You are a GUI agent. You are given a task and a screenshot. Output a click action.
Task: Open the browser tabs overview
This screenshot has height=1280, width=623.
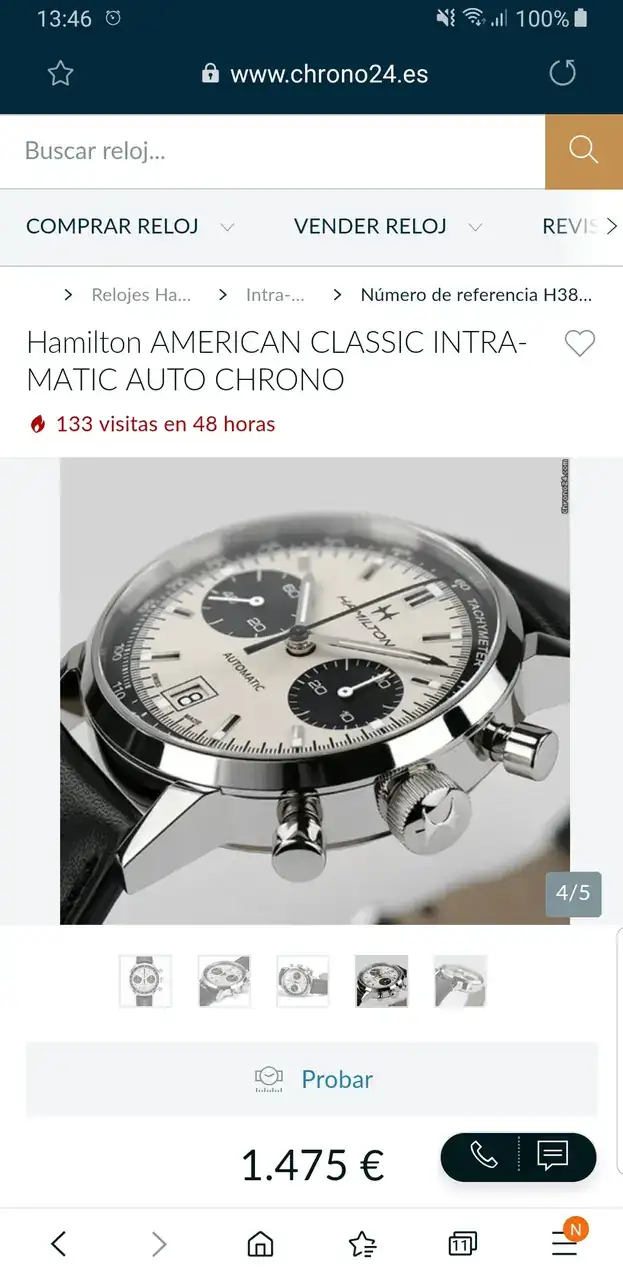pos(462,1243)
